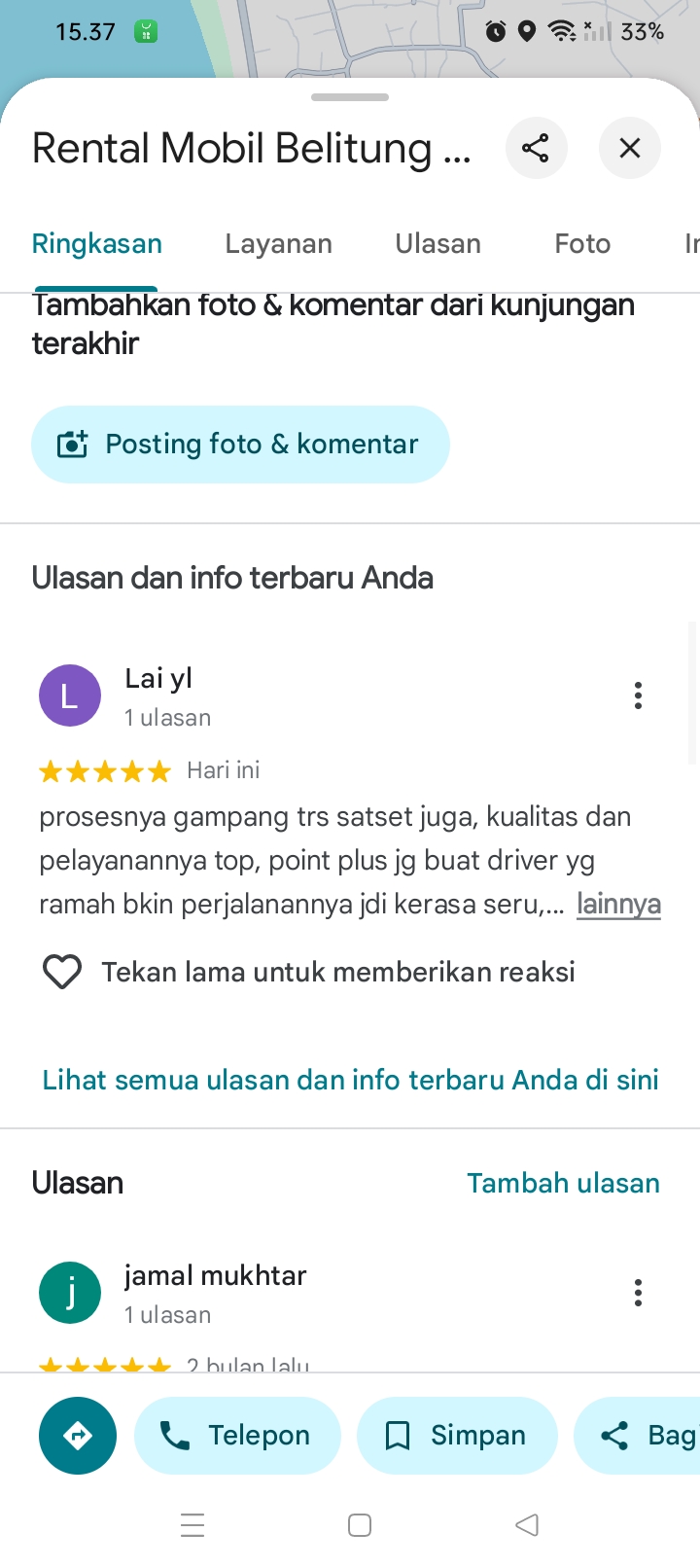Tap Tambah ulasan to add a review

[563, 1183]
